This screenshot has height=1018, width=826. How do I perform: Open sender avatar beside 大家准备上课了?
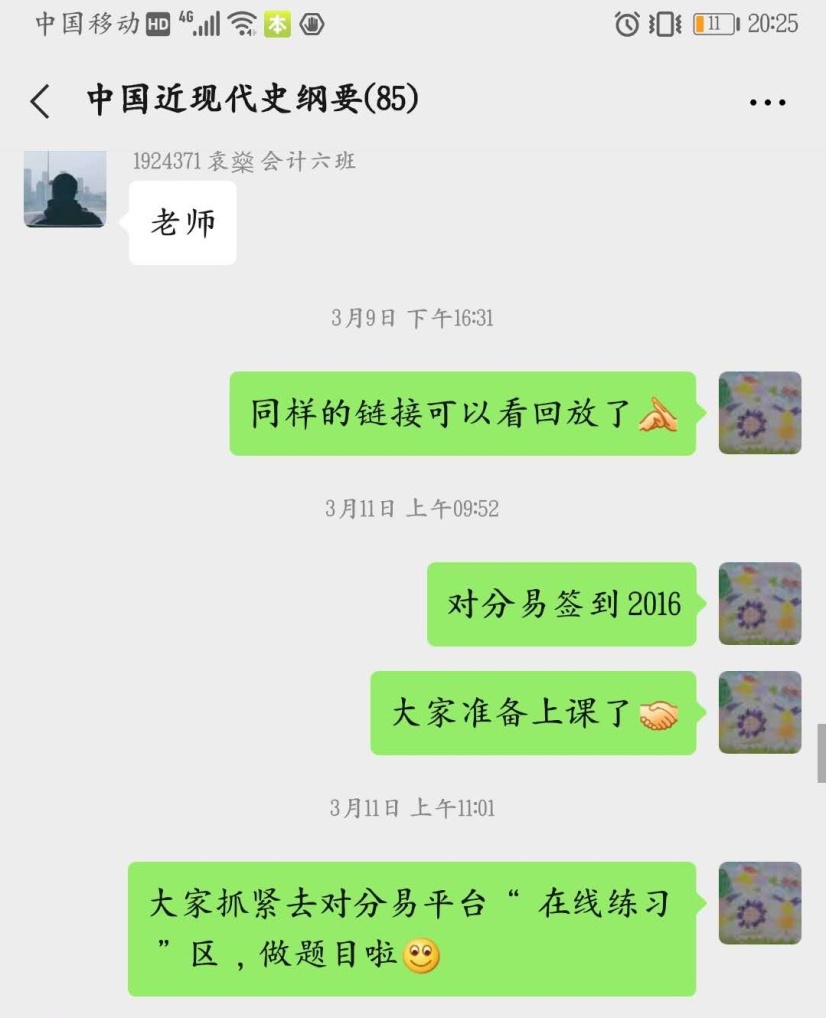(760, 712)
